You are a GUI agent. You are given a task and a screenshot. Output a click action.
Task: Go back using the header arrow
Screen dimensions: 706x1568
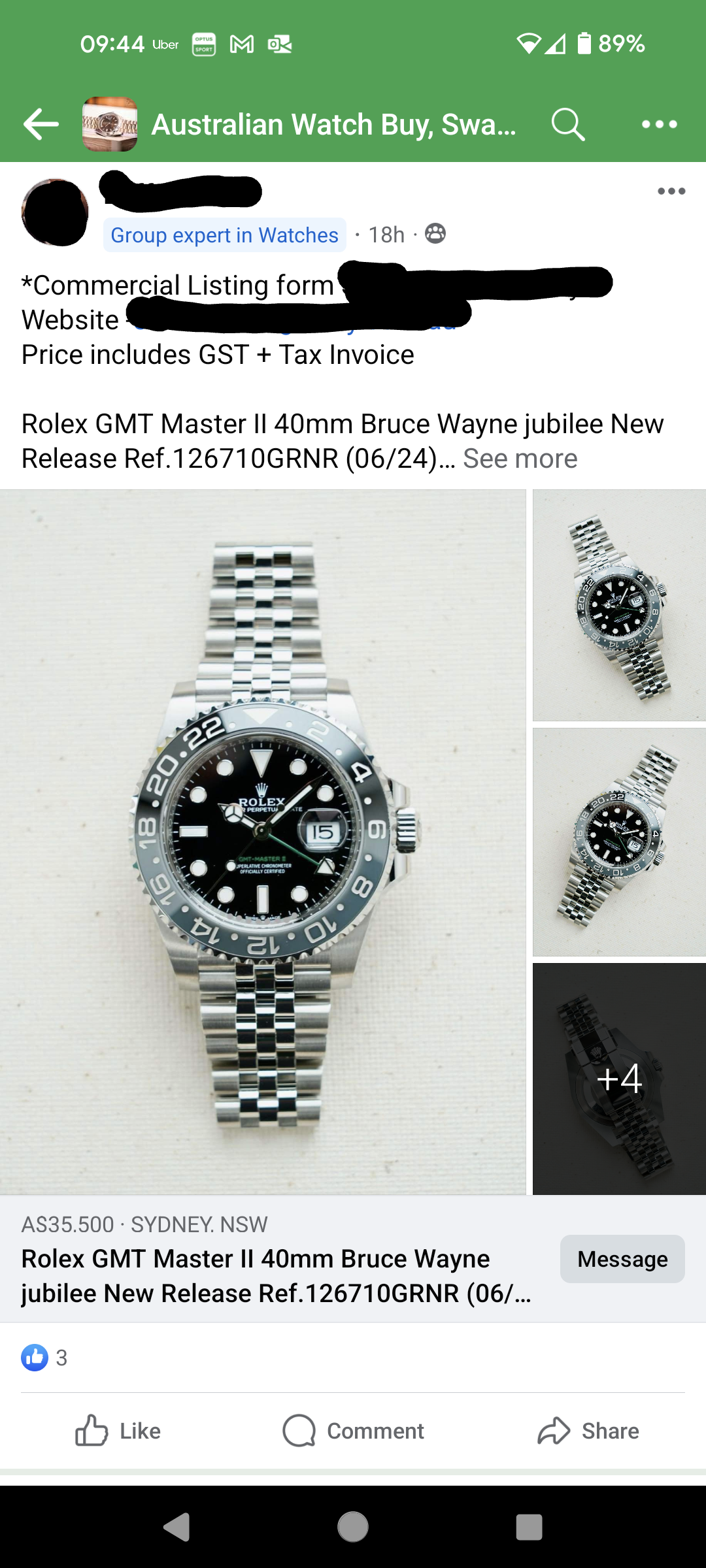41,124
